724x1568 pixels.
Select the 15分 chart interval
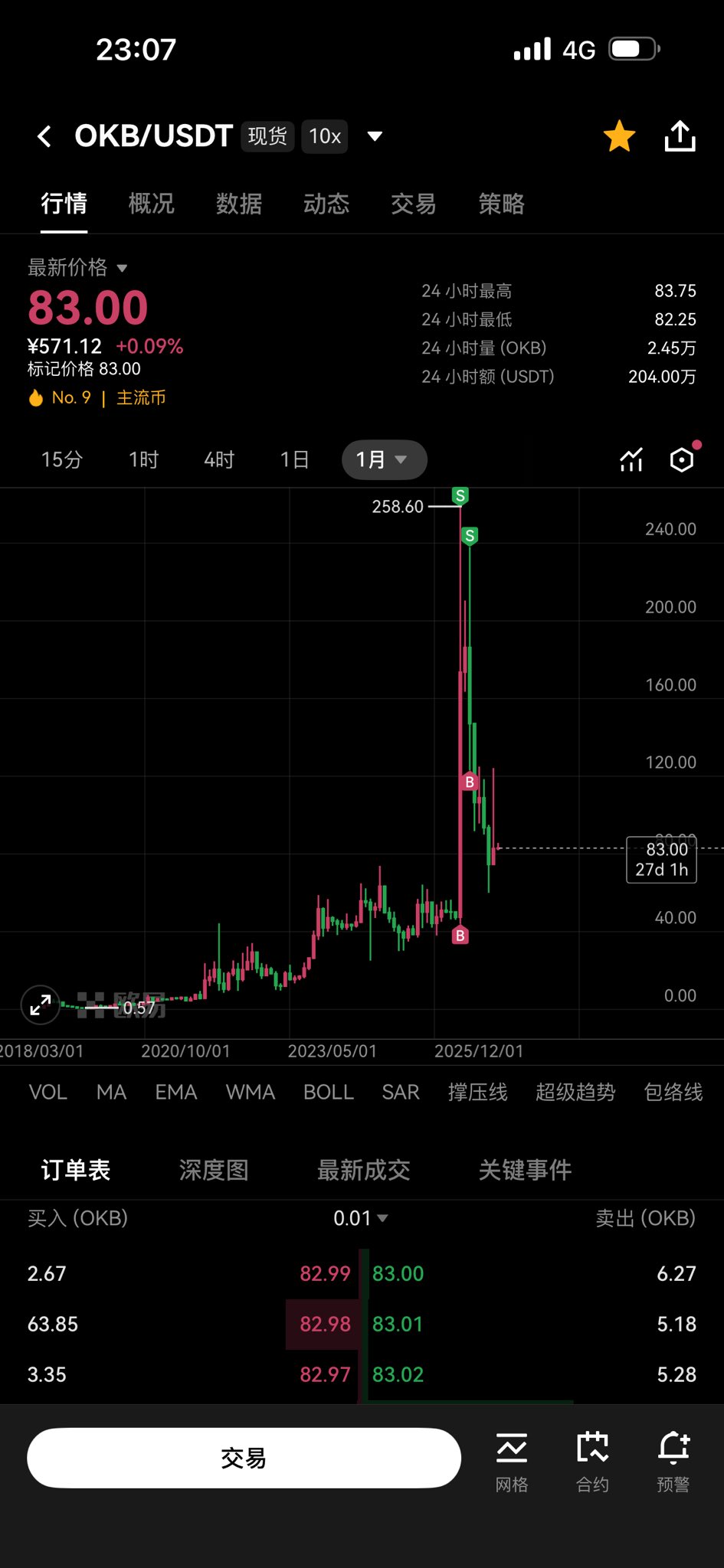point(61,459)
